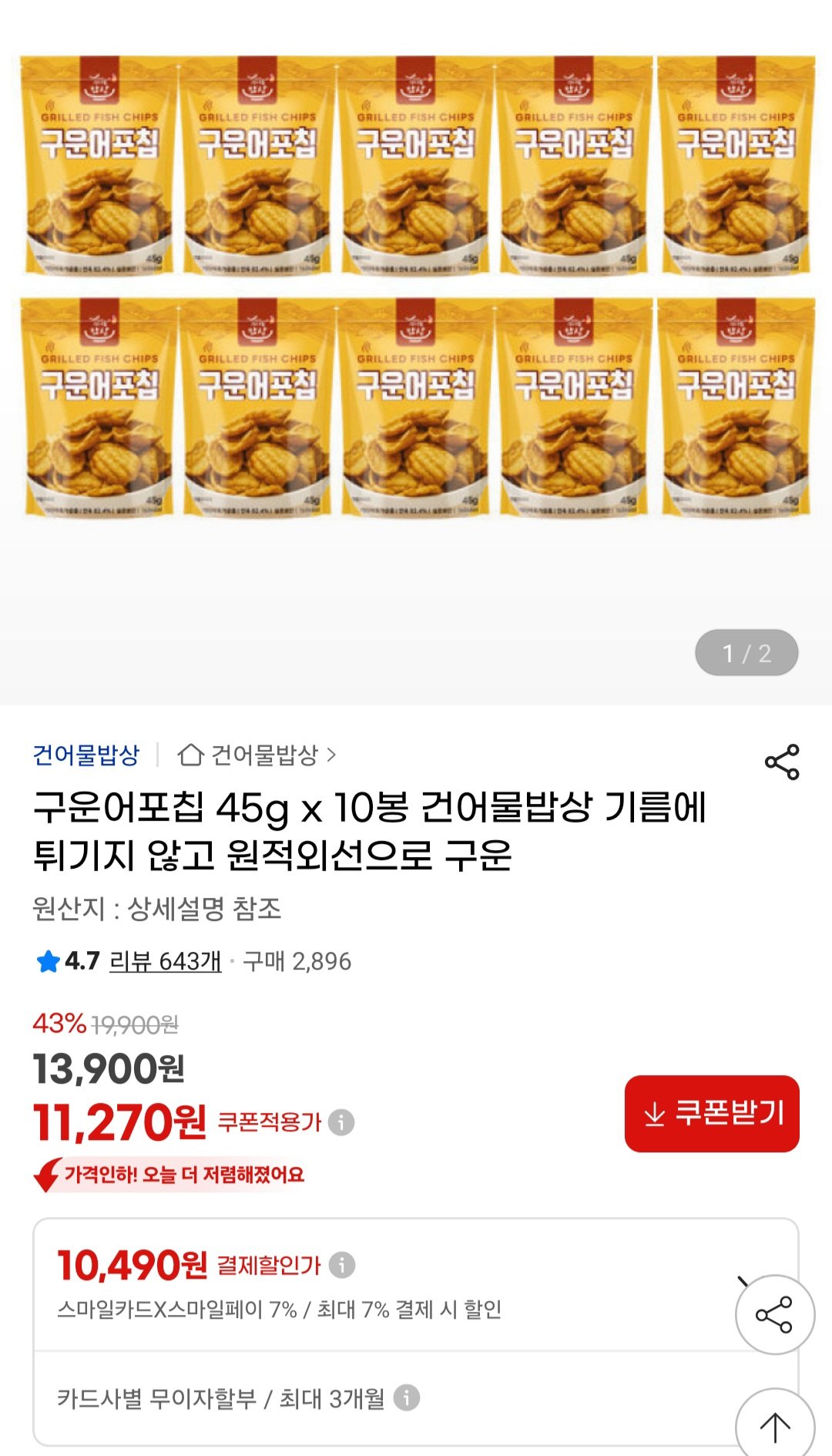
Task: Visit the 건어물밥상 store home
Action: pos(257,755)
